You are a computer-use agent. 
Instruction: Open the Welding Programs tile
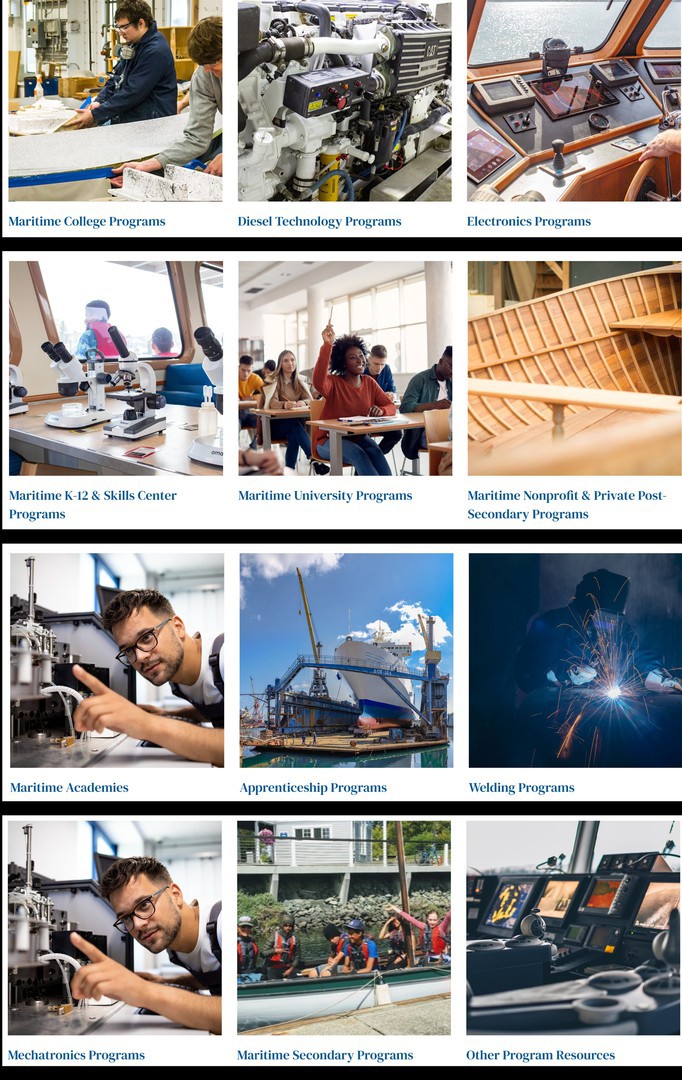[x=521, y=787]
